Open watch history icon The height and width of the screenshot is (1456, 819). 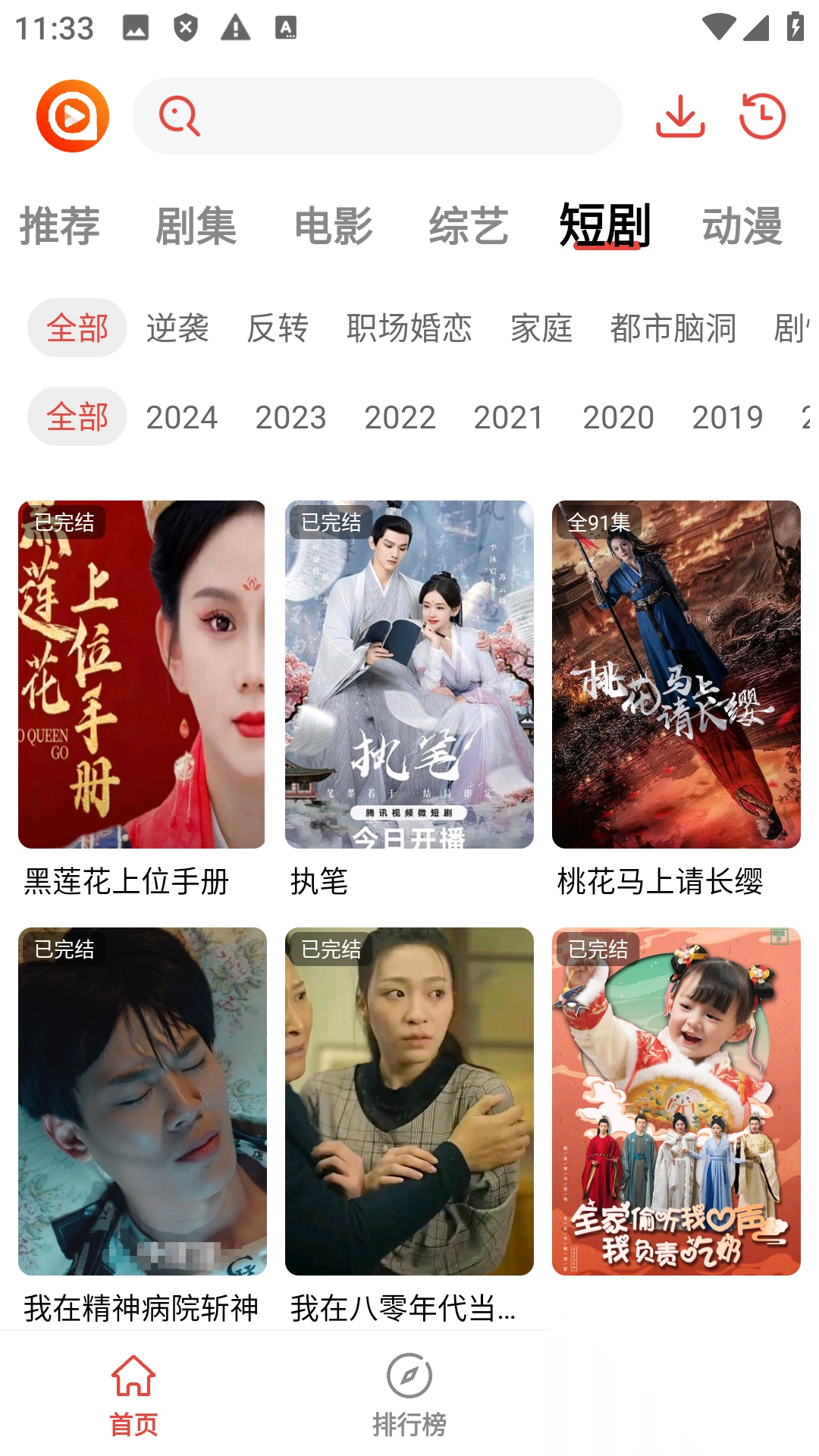tap(762, 116)
